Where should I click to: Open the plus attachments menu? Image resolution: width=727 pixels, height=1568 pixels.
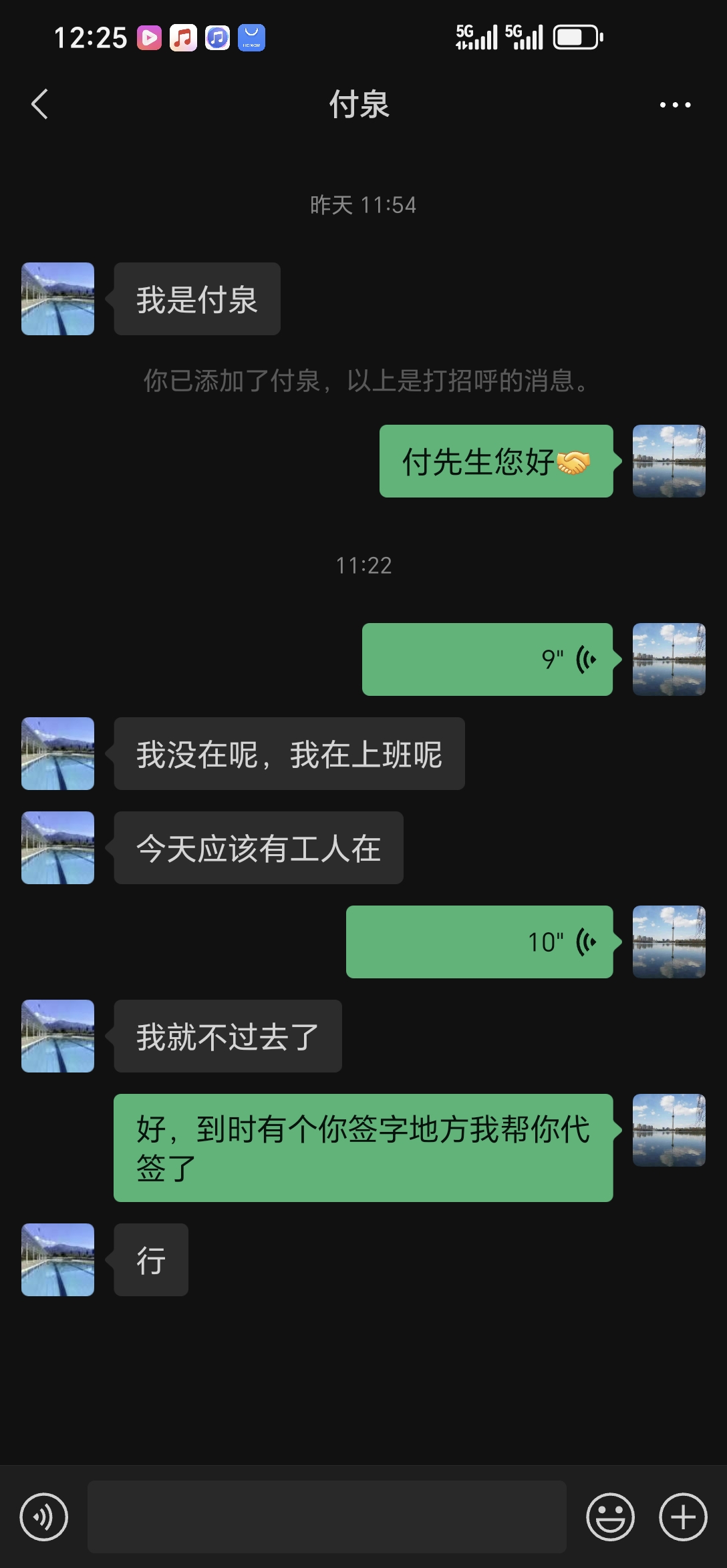pyautogui.click(x=683, y=1517)
